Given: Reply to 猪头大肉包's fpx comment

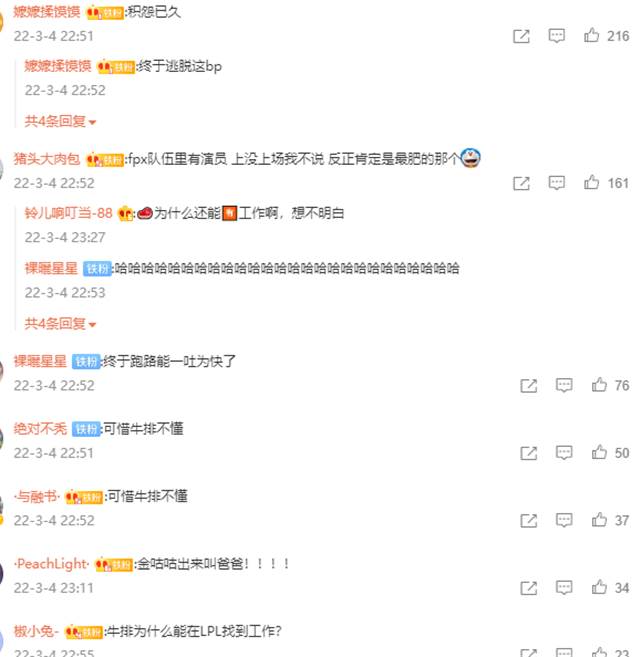Looking at the screenshot, I should (x=557, y=183).
